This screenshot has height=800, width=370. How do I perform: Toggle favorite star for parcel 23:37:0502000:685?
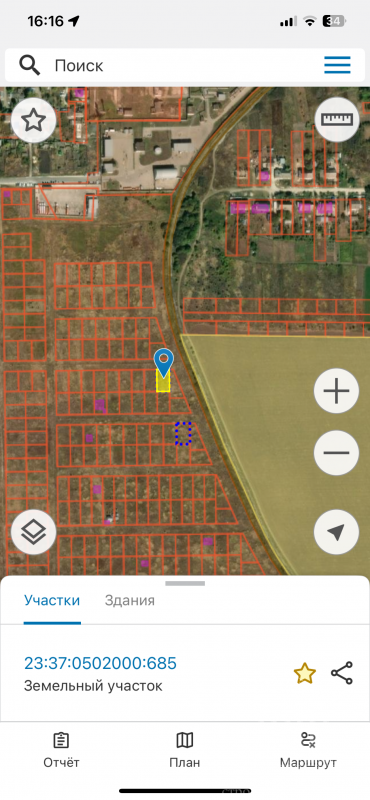pyautogui.click(x=305, y=674)
